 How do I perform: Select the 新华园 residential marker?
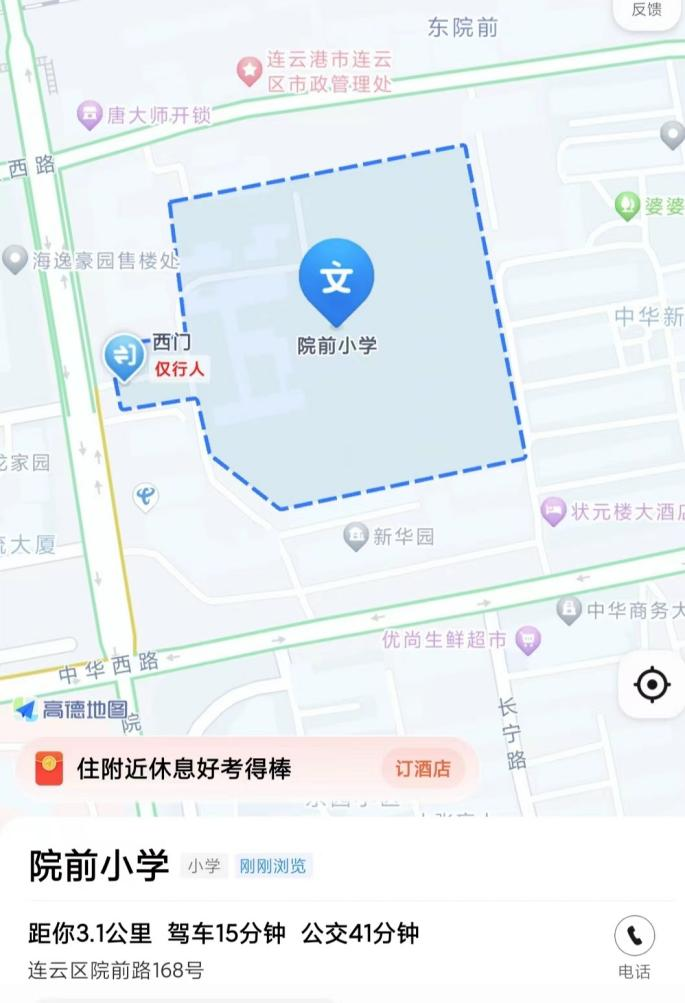[x=356, y=537]
